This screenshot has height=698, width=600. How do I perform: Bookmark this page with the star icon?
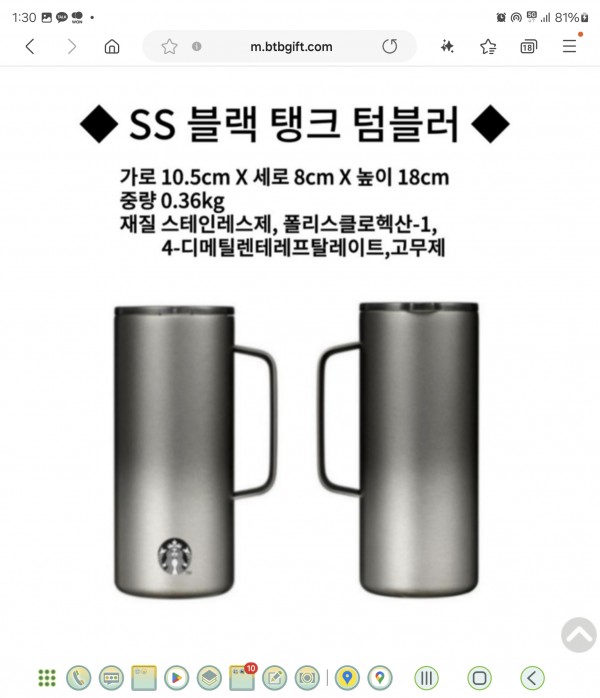tap(169, 46)
